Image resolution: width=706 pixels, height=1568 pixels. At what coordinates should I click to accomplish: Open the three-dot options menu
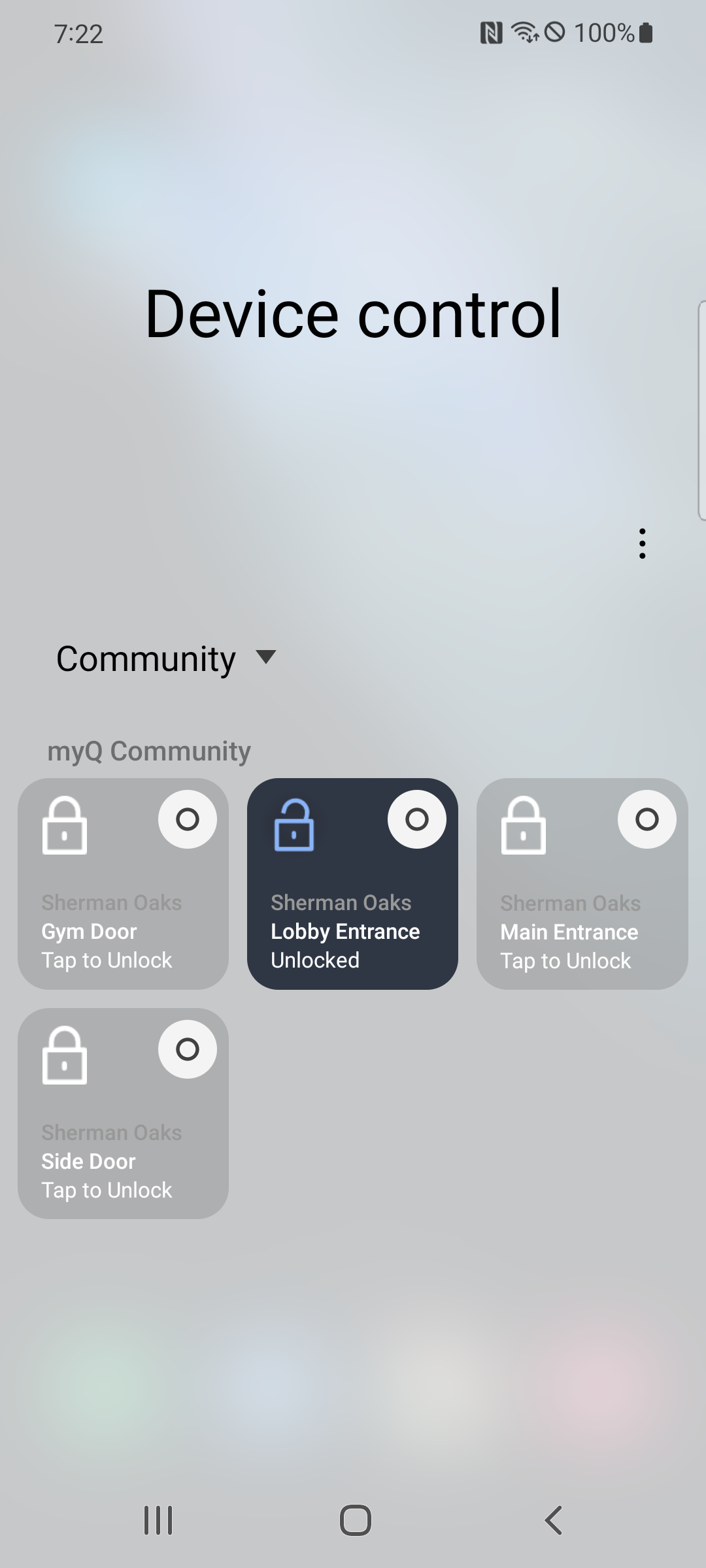click(x=642, y=543)
